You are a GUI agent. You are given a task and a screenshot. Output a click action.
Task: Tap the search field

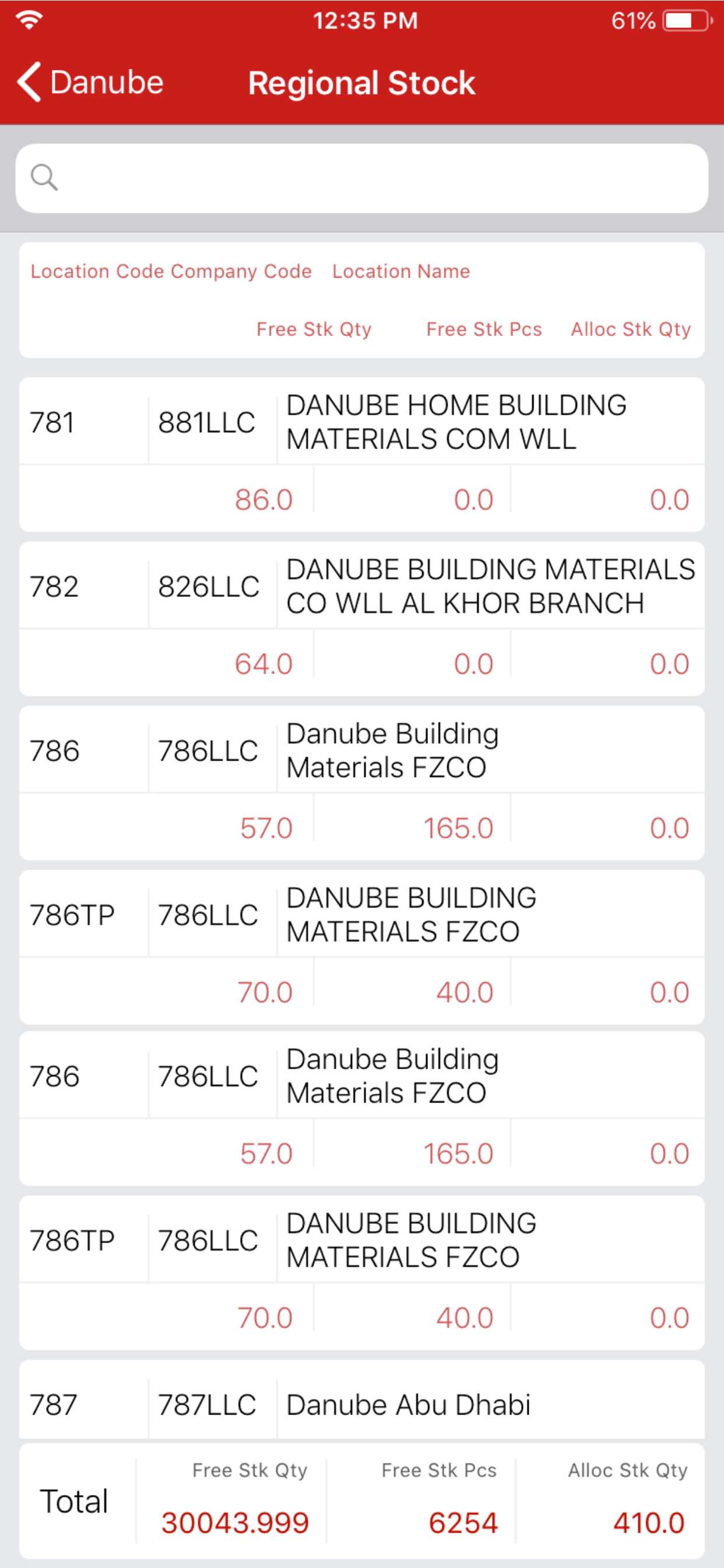point(362,178)
